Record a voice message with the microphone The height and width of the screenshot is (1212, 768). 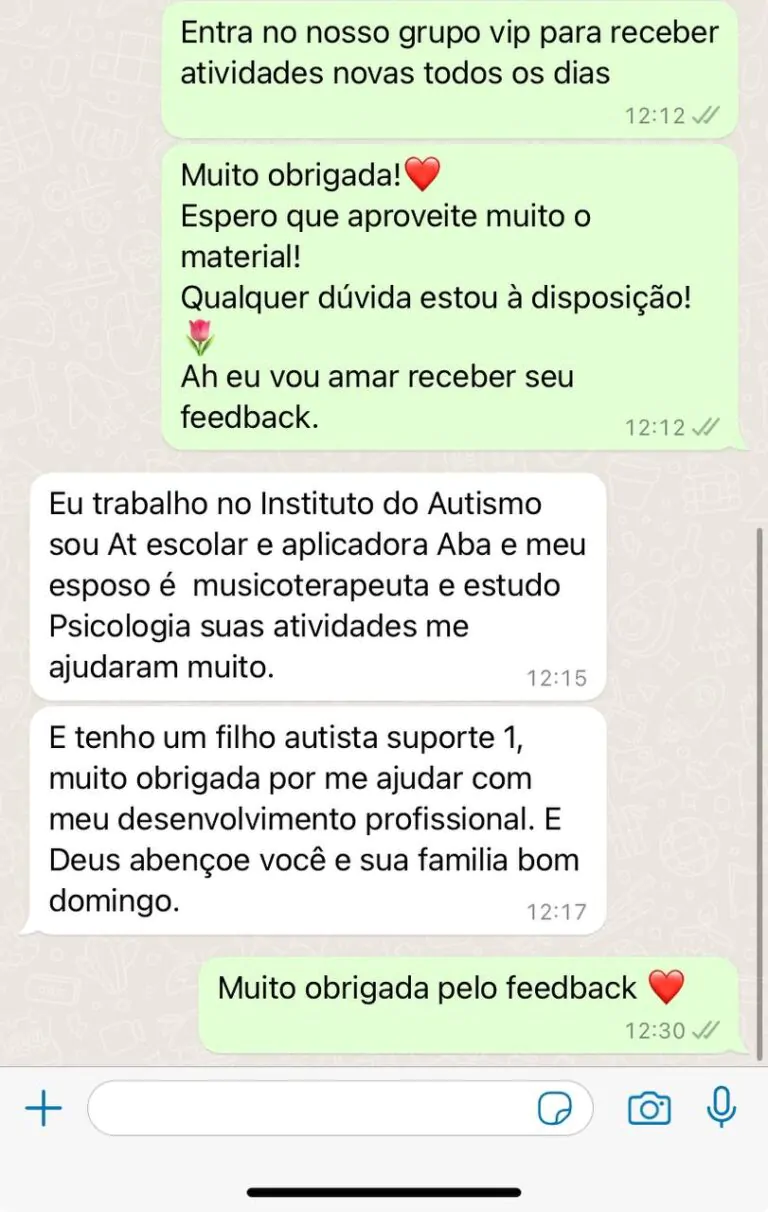coord(721,1107)
